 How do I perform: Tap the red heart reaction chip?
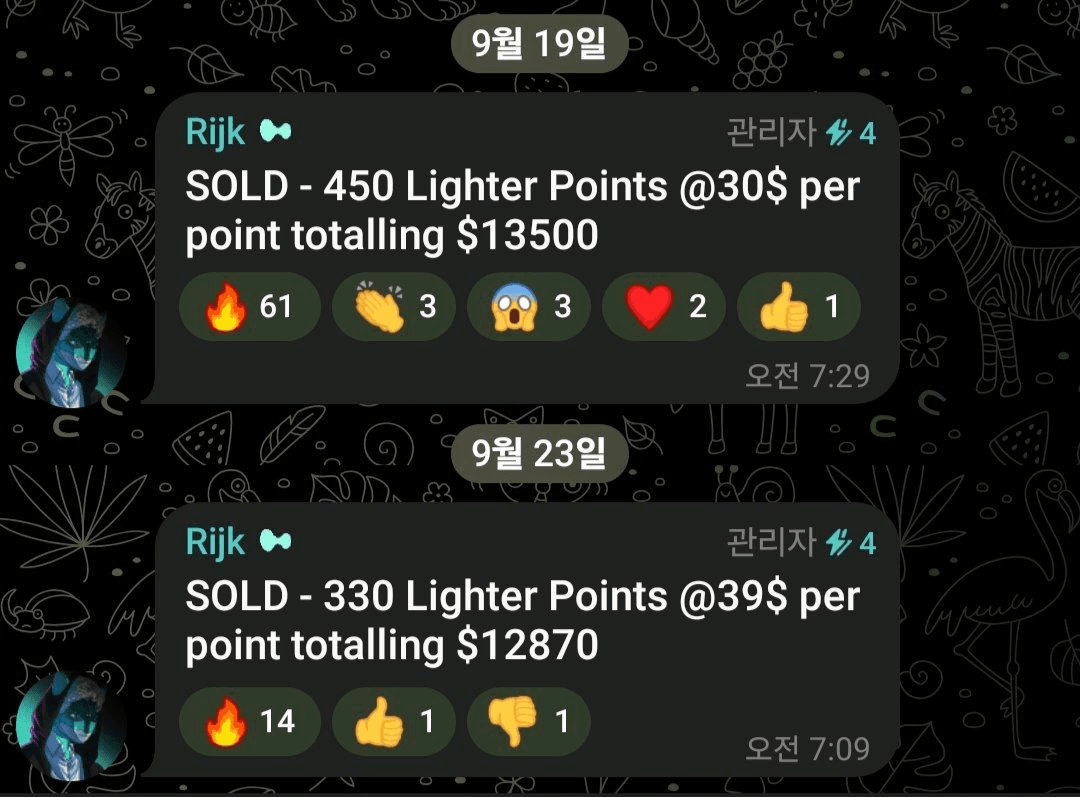tap(663, 307)
